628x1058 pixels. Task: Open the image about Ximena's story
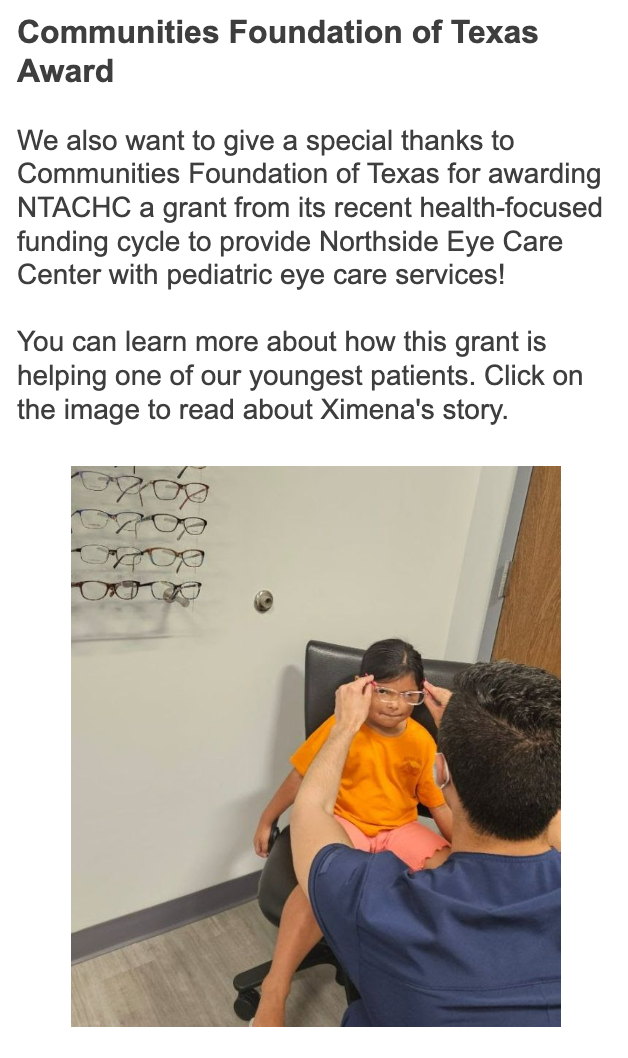coord(315,745)
